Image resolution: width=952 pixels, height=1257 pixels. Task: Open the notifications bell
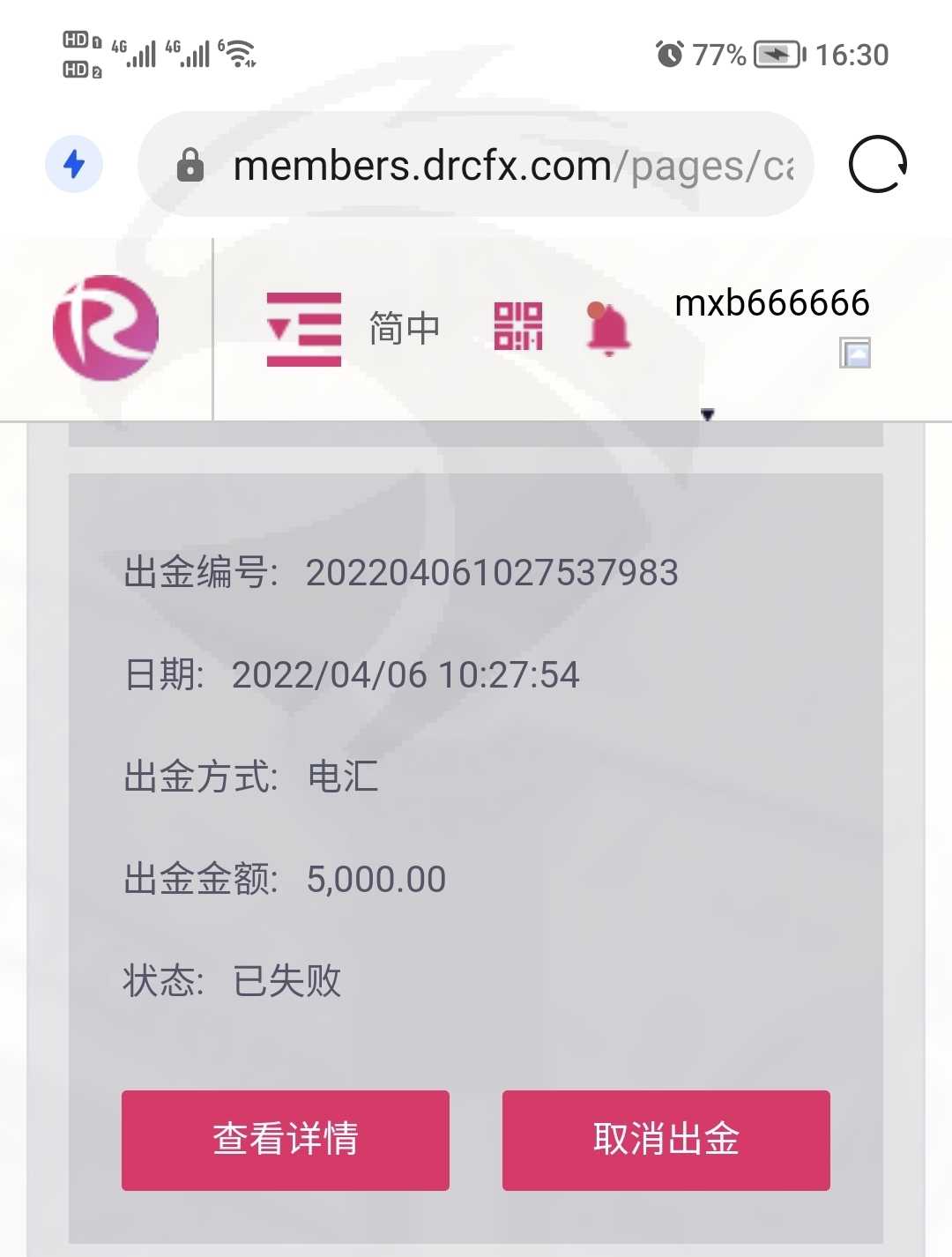tap(607, 328)
